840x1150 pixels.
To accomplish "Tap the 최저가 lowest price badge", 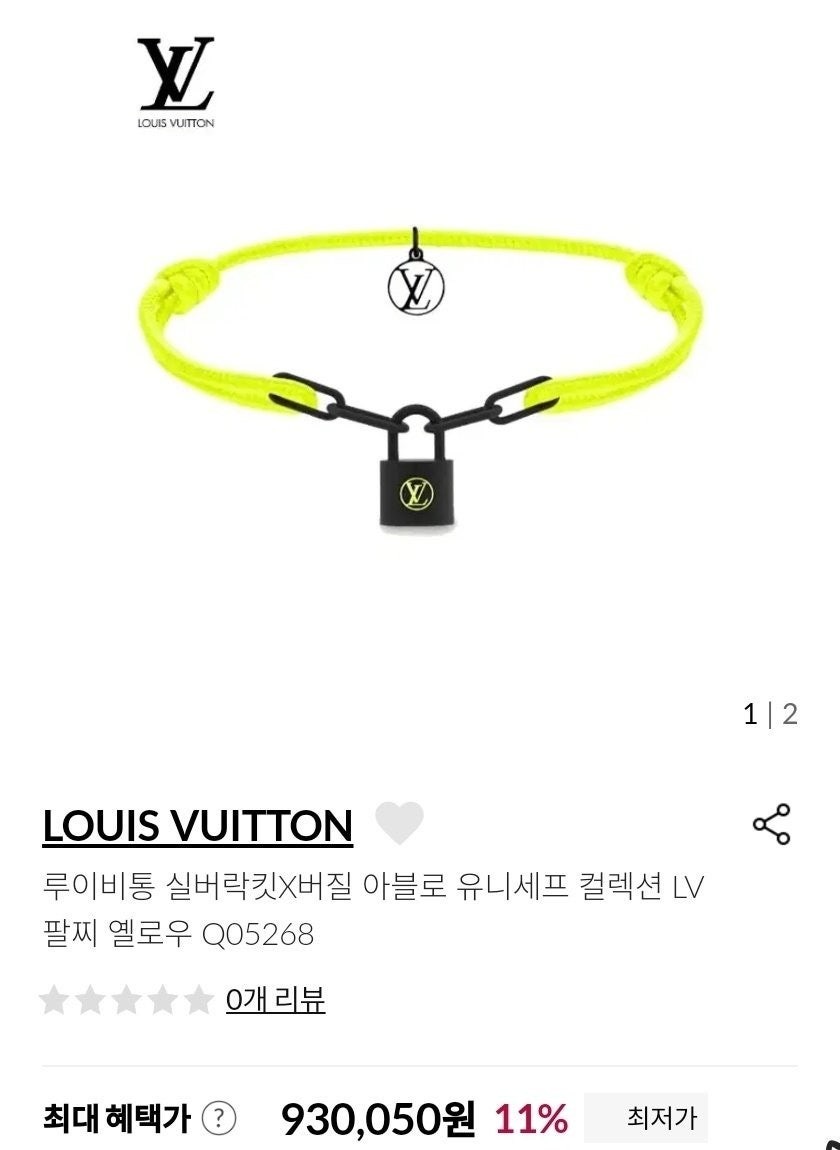I will tap(661, 1117).
